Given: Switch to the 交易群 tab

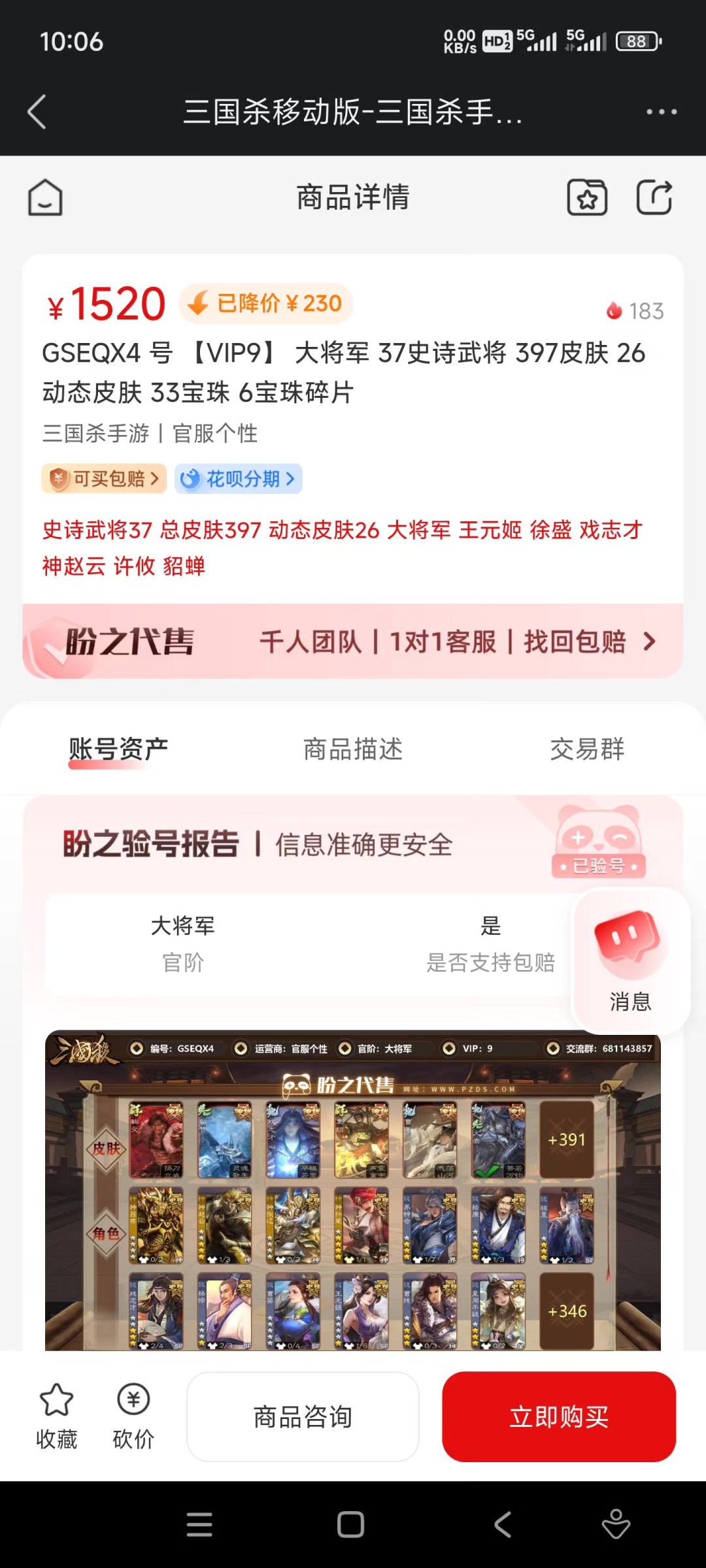Looking at the screenshot, I should coord(587,749).
